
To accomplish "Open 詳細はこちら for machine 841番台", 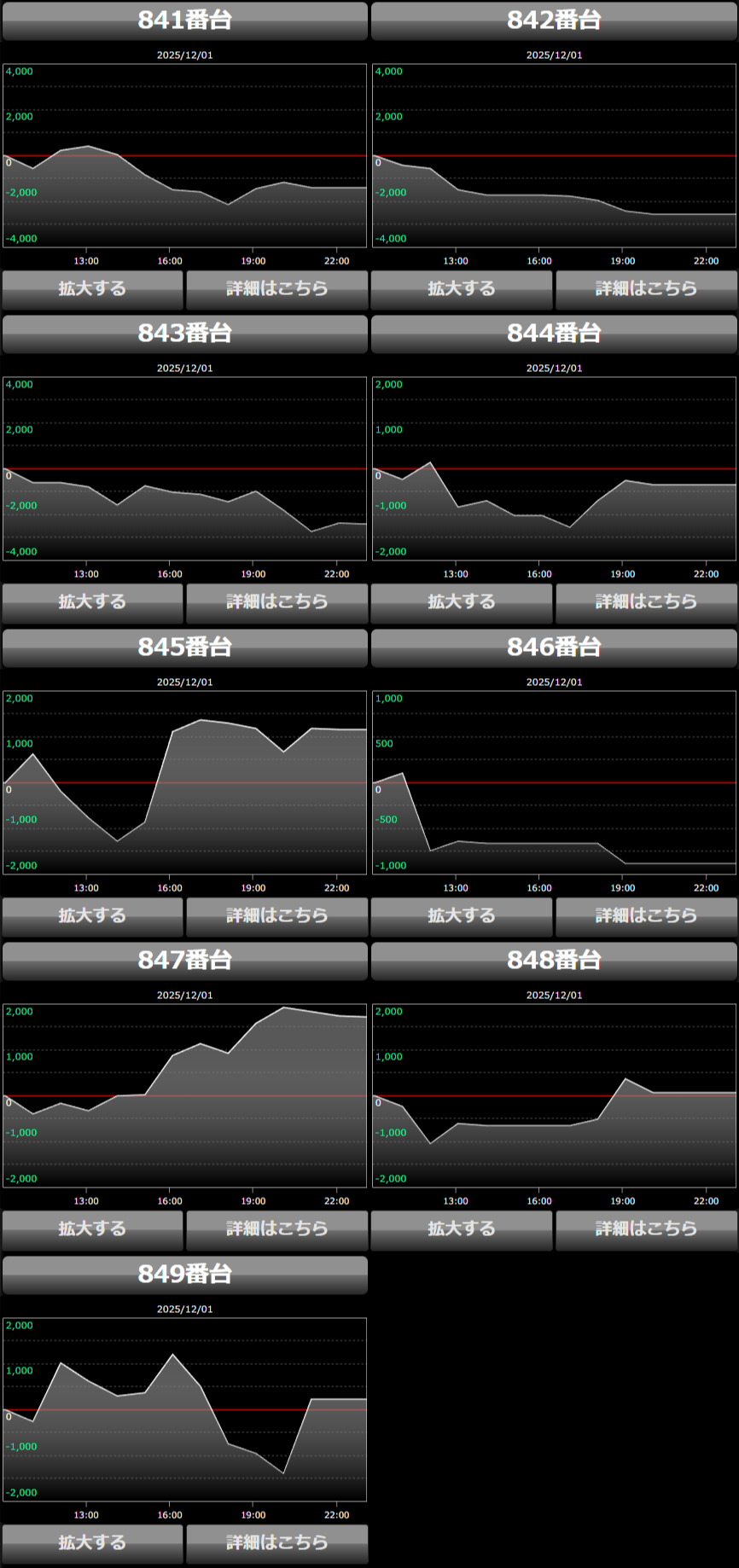I will 276,289.
